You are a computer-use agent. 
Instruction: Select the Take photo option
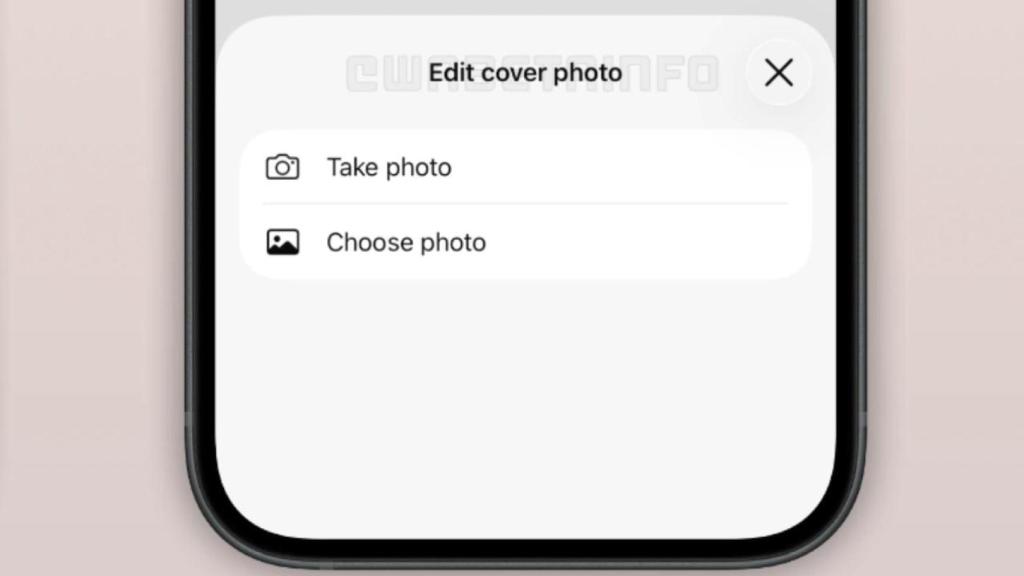389,167
